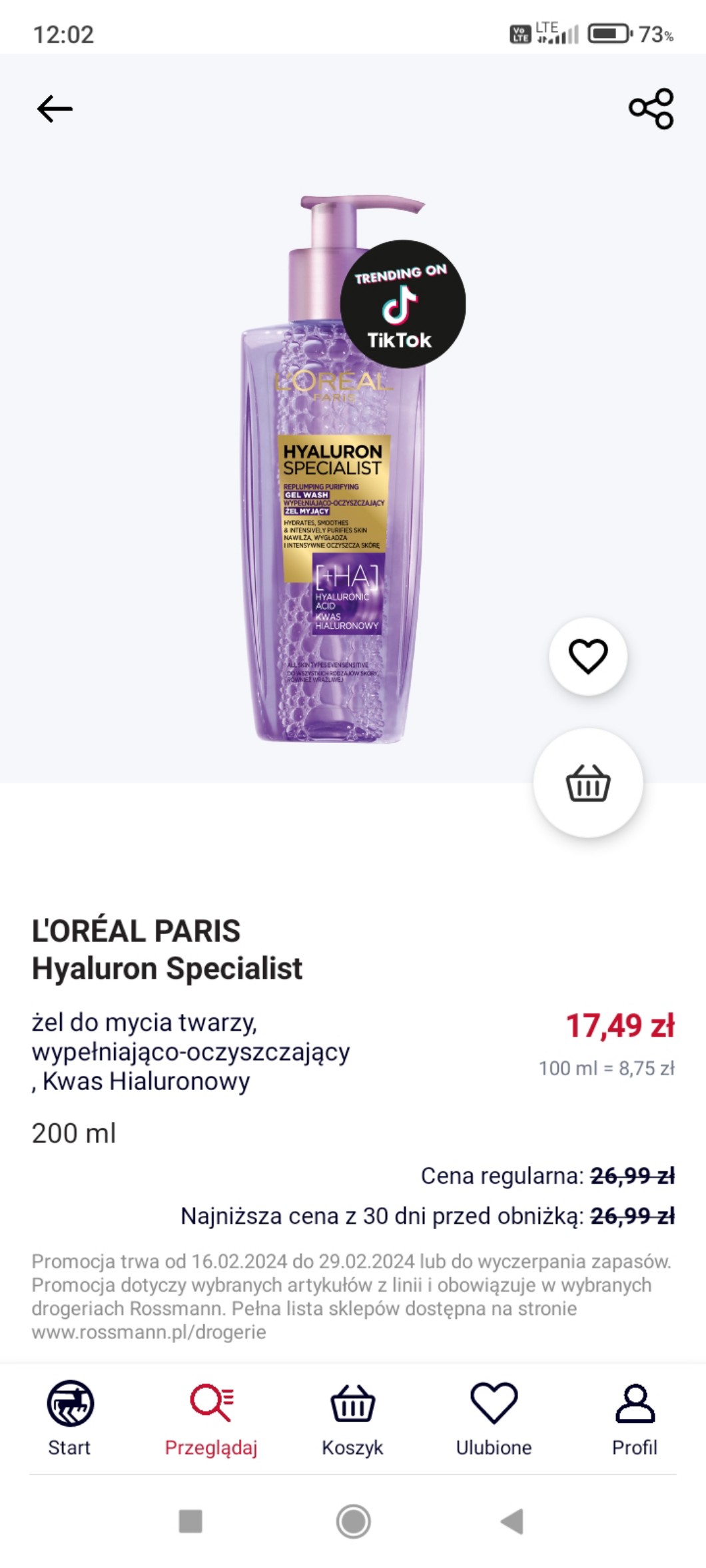Open the Przeglądaj tab
The image size is (706, 1568).
211,1418
